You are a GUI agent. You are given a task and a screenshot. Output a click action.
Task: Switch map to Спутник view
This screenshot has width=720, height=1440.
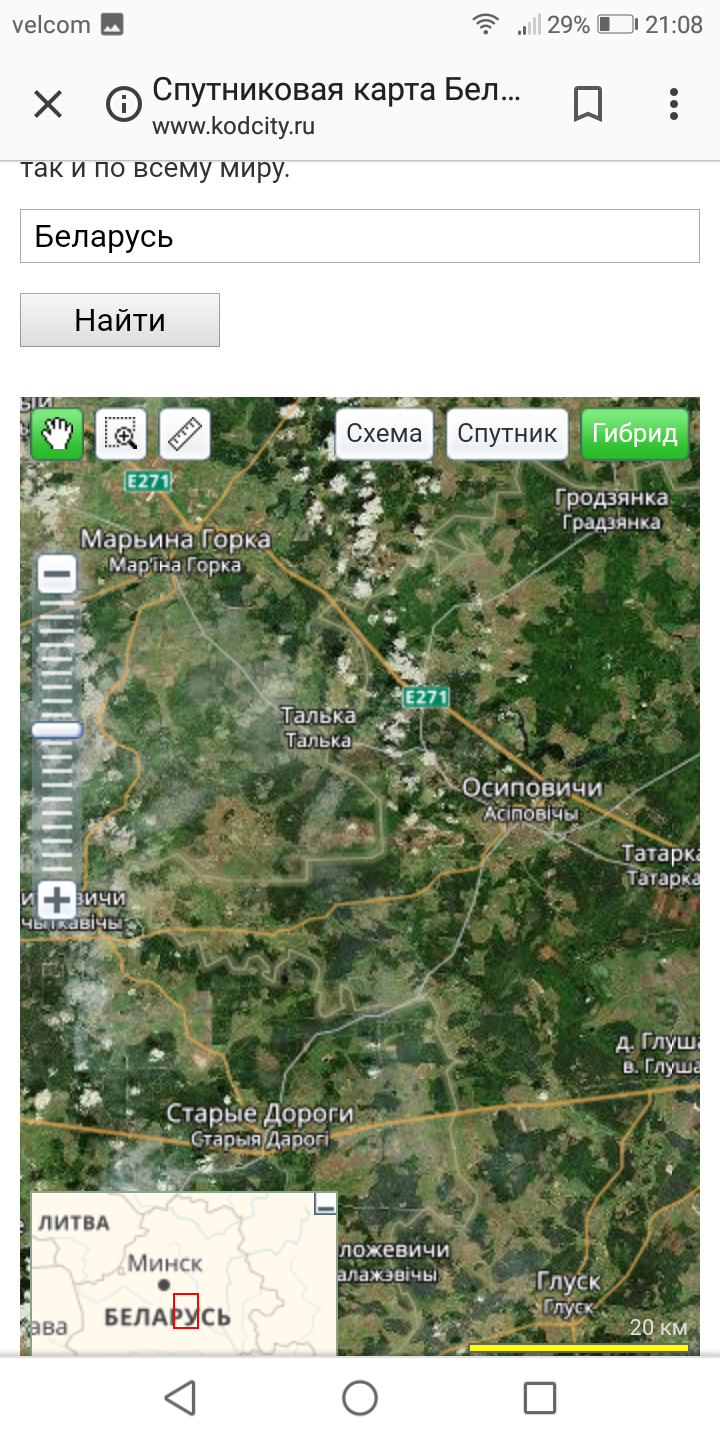click(507, 434)
